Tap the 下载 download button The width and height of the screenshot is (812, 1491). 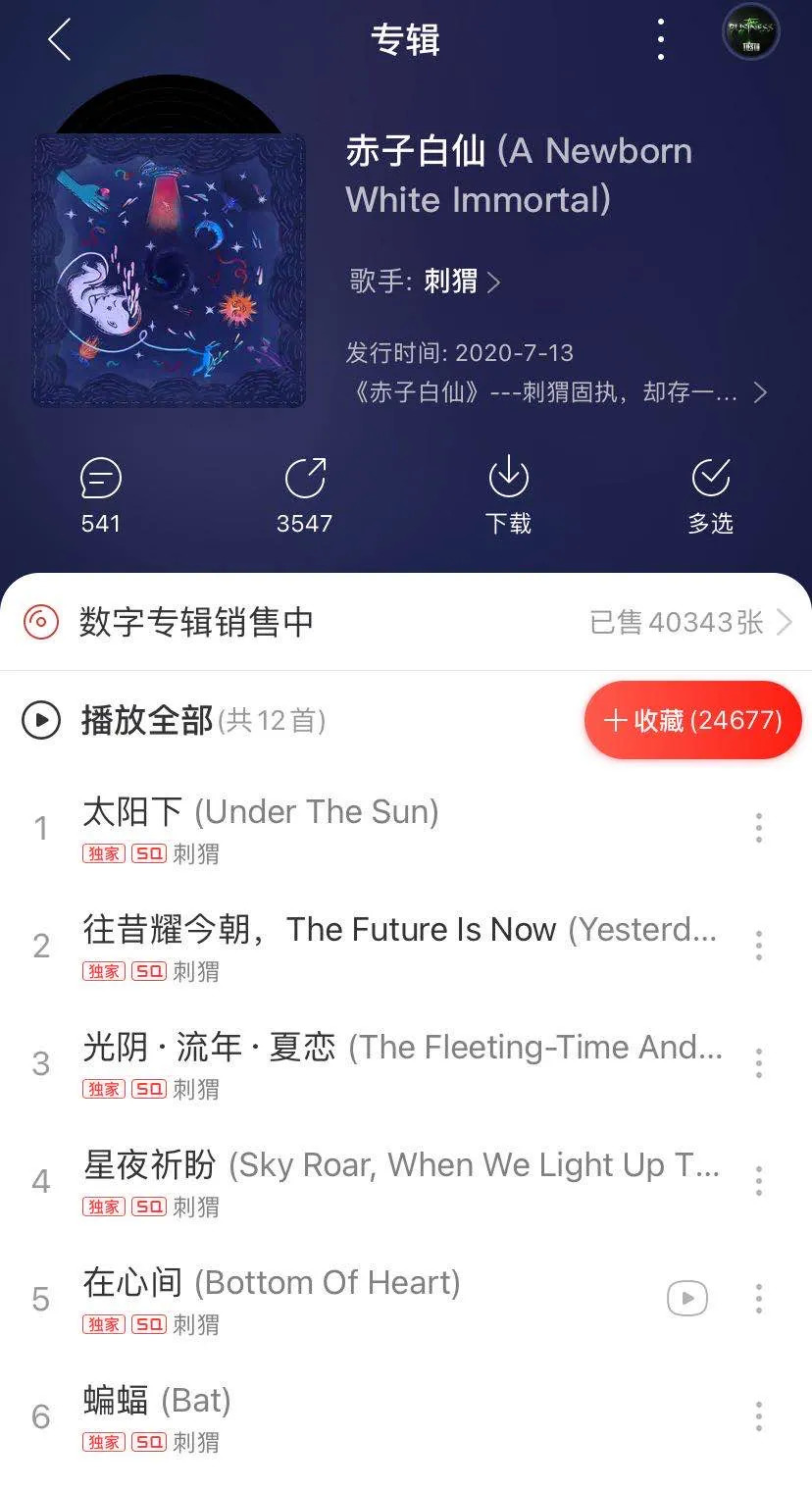point(508,496)
